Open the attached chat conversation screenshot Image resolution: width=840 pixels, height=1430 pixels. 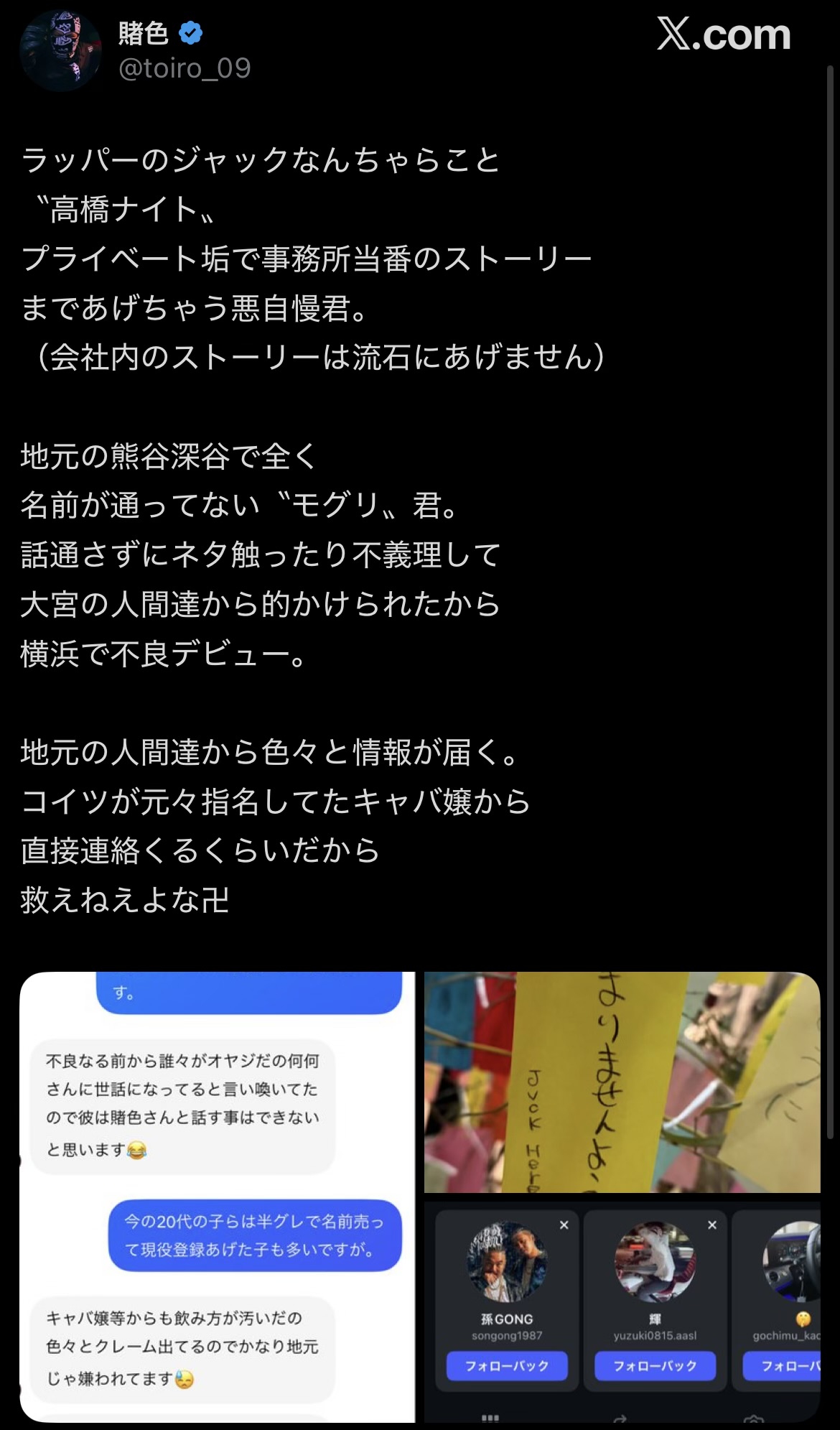(218, 1197)
